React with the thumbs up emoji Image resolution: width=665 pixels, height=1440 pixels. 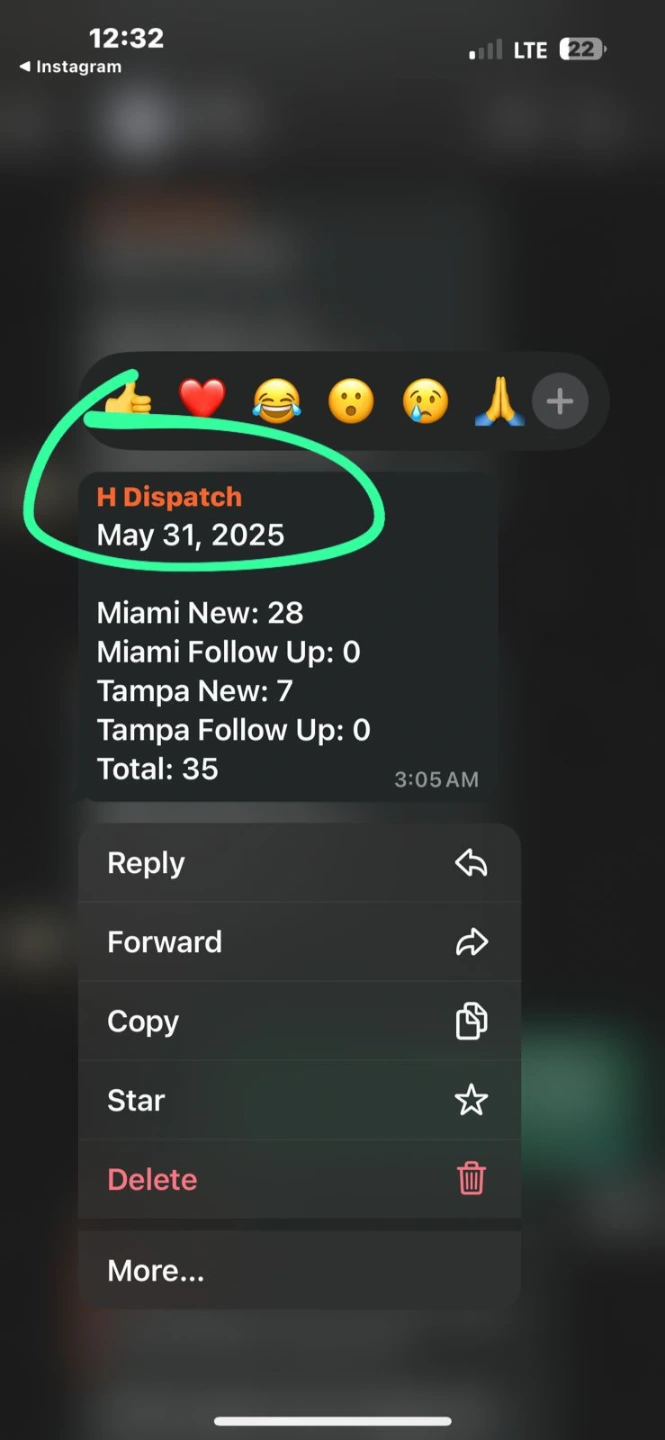[x=128, y=401]
